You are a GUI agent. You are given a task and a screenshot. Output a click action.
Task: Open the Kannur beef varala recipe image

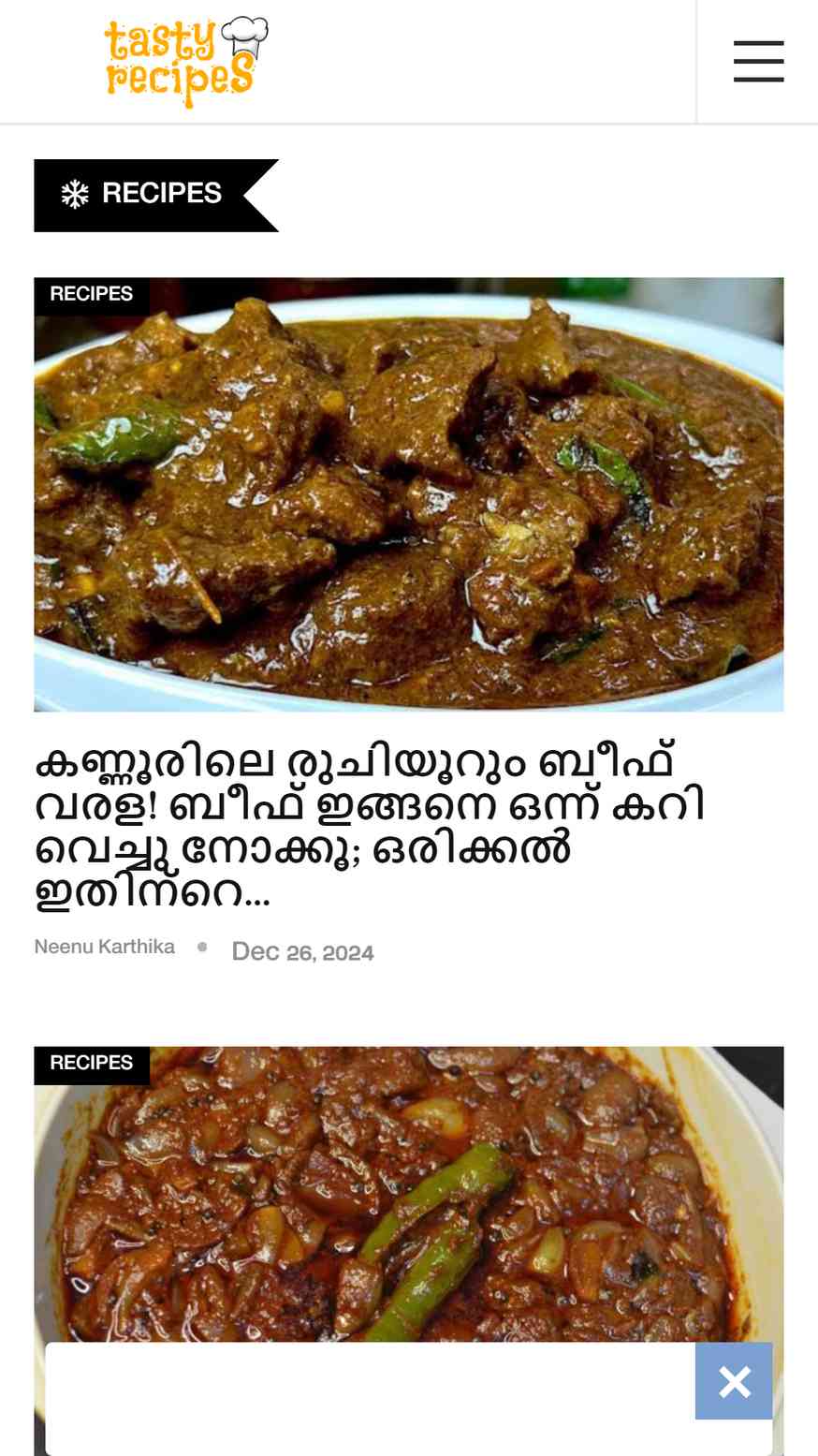[409, 494]
